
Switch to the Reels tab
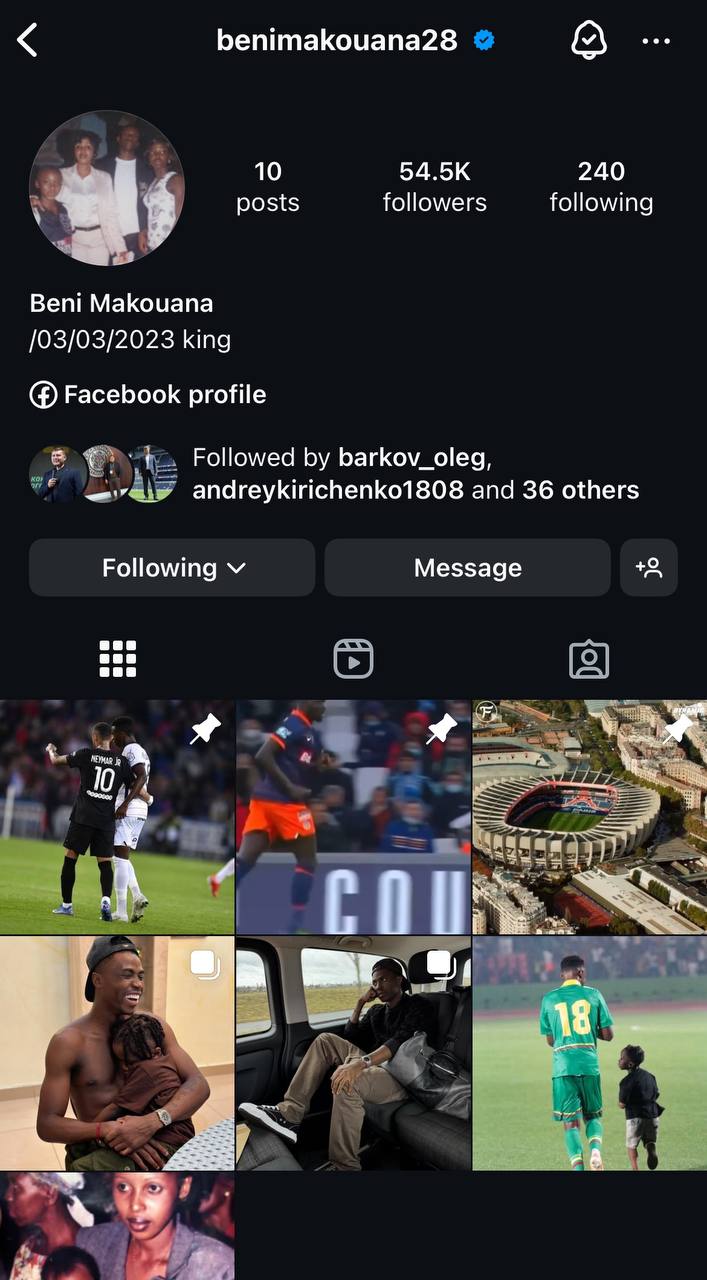click(353, 659)
